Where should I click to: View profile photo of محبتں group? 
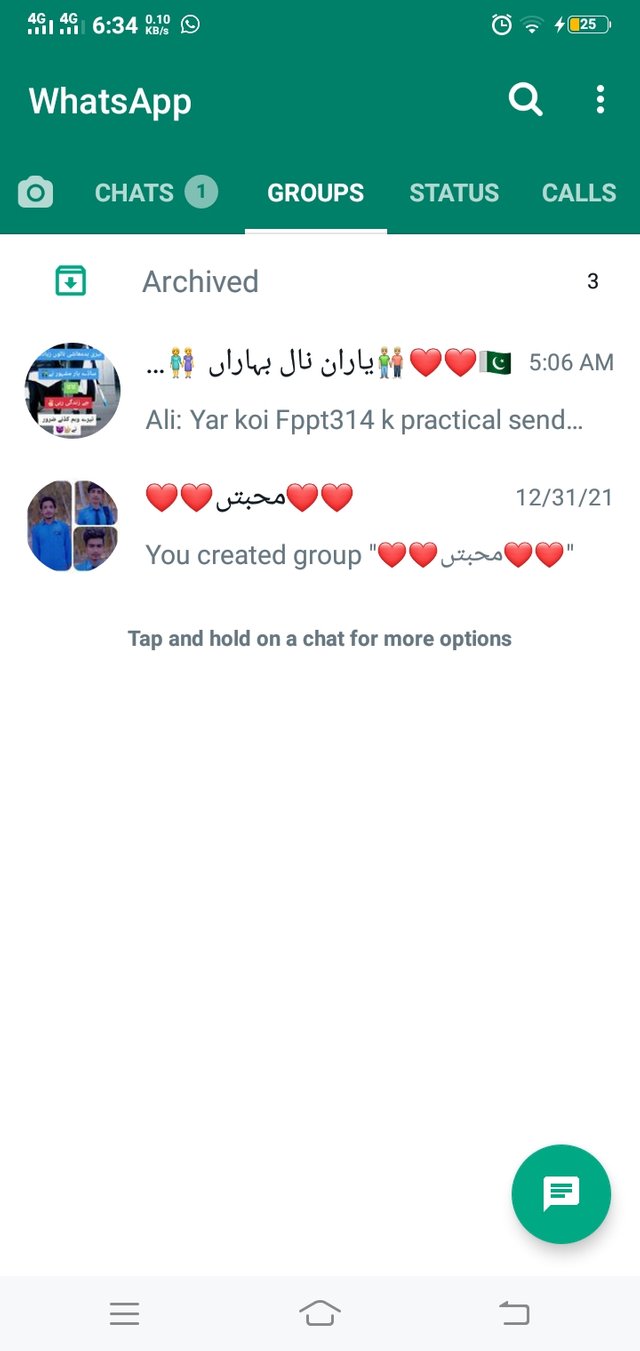click(72, 525)
